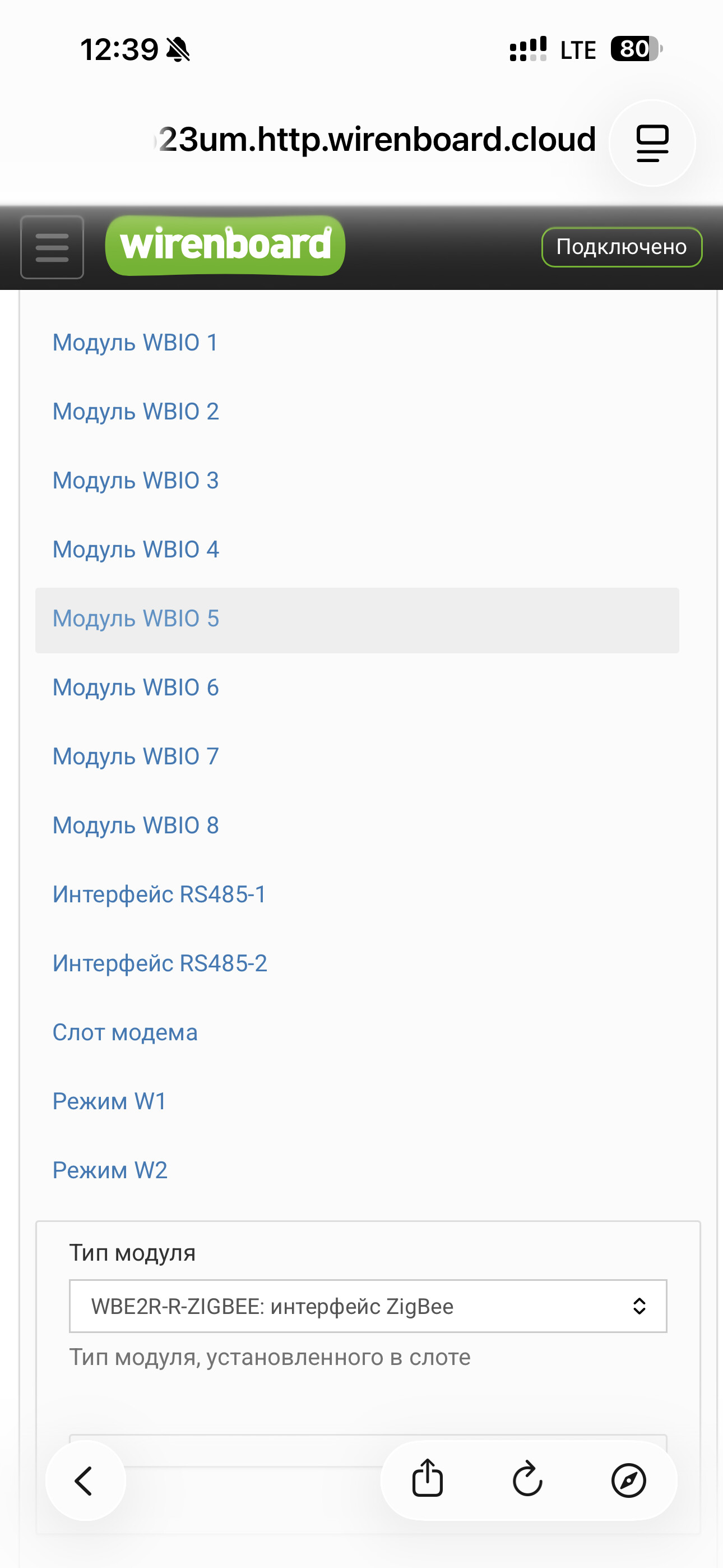
Task: Open Интерфейс RS485-1 settings
Action: 159,894
